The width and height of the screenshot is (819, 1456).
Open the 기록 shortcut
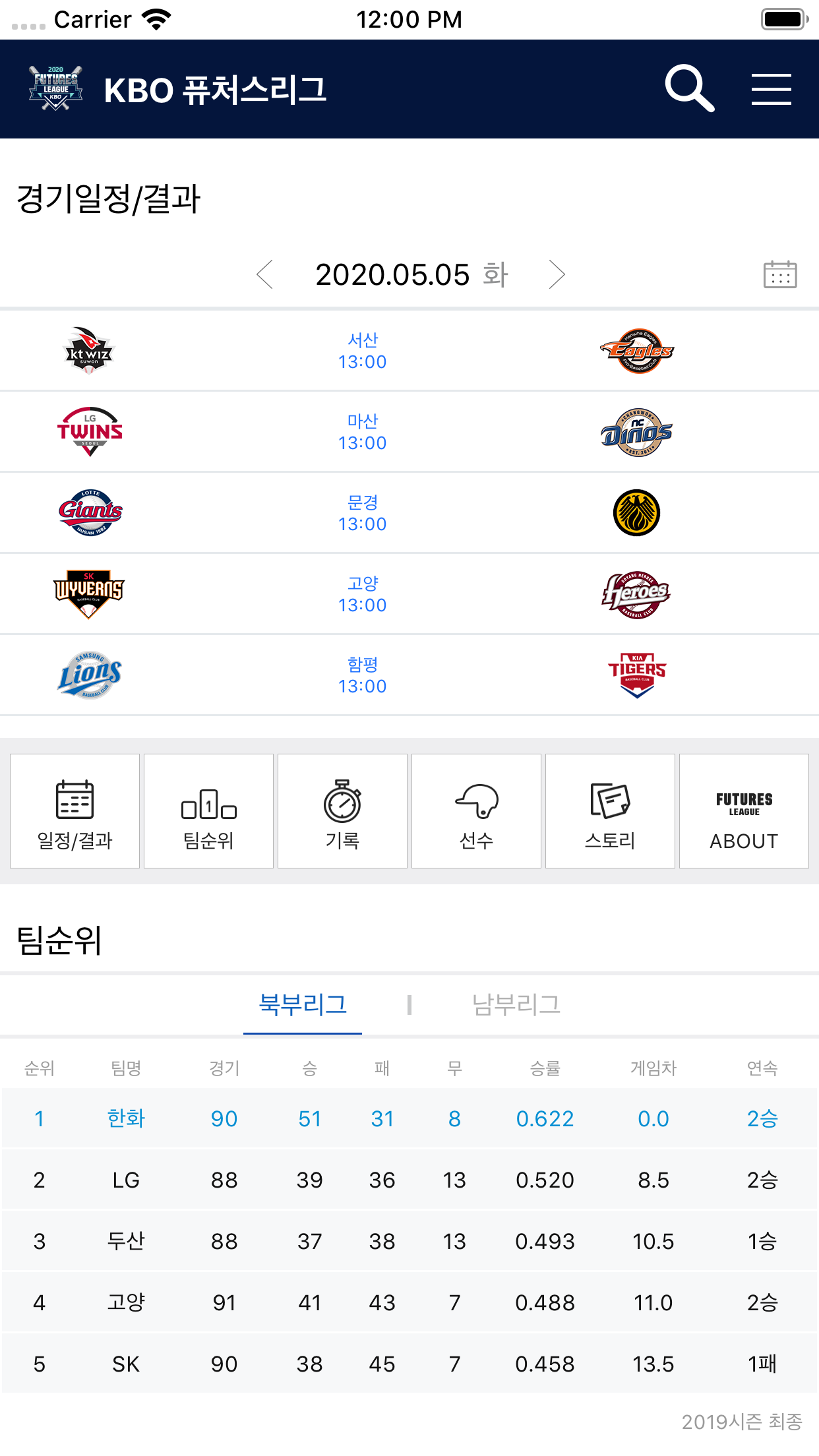point(342,811)
